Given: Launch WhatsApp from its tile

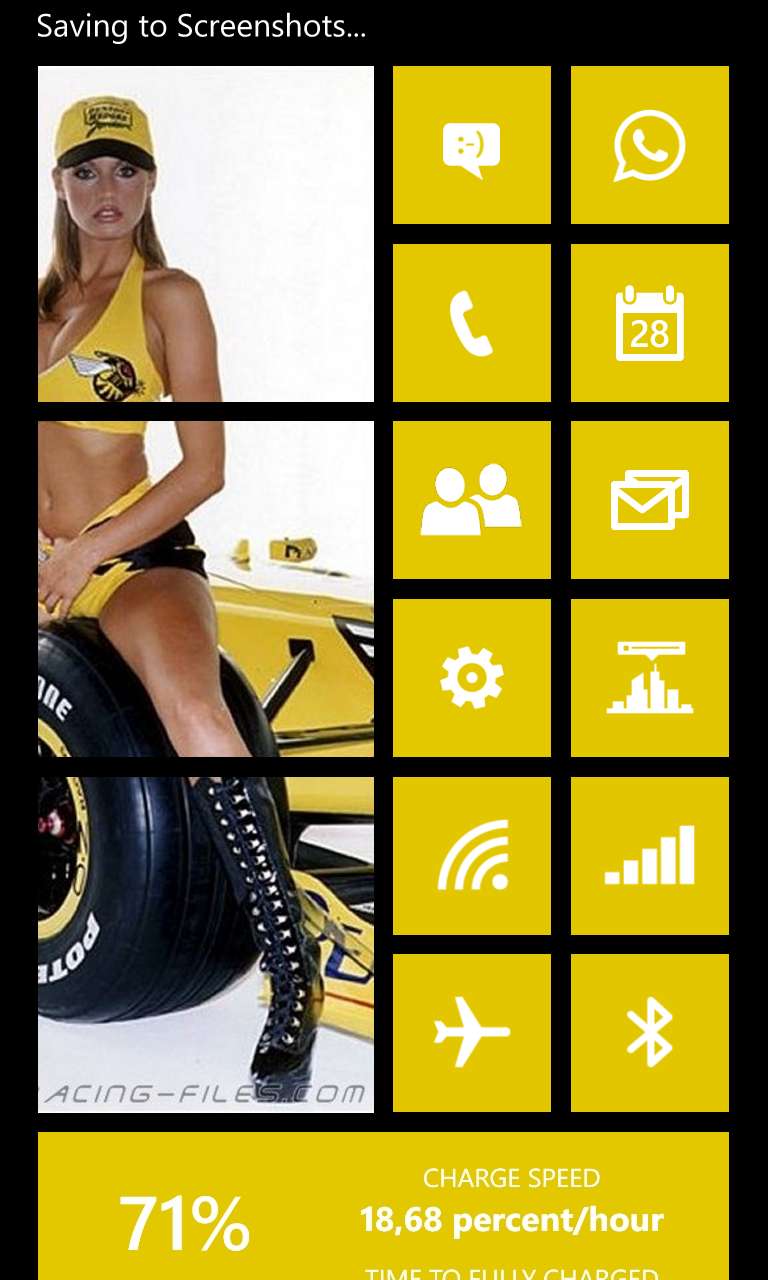Looking at the screenshot, I should [649, 145].
